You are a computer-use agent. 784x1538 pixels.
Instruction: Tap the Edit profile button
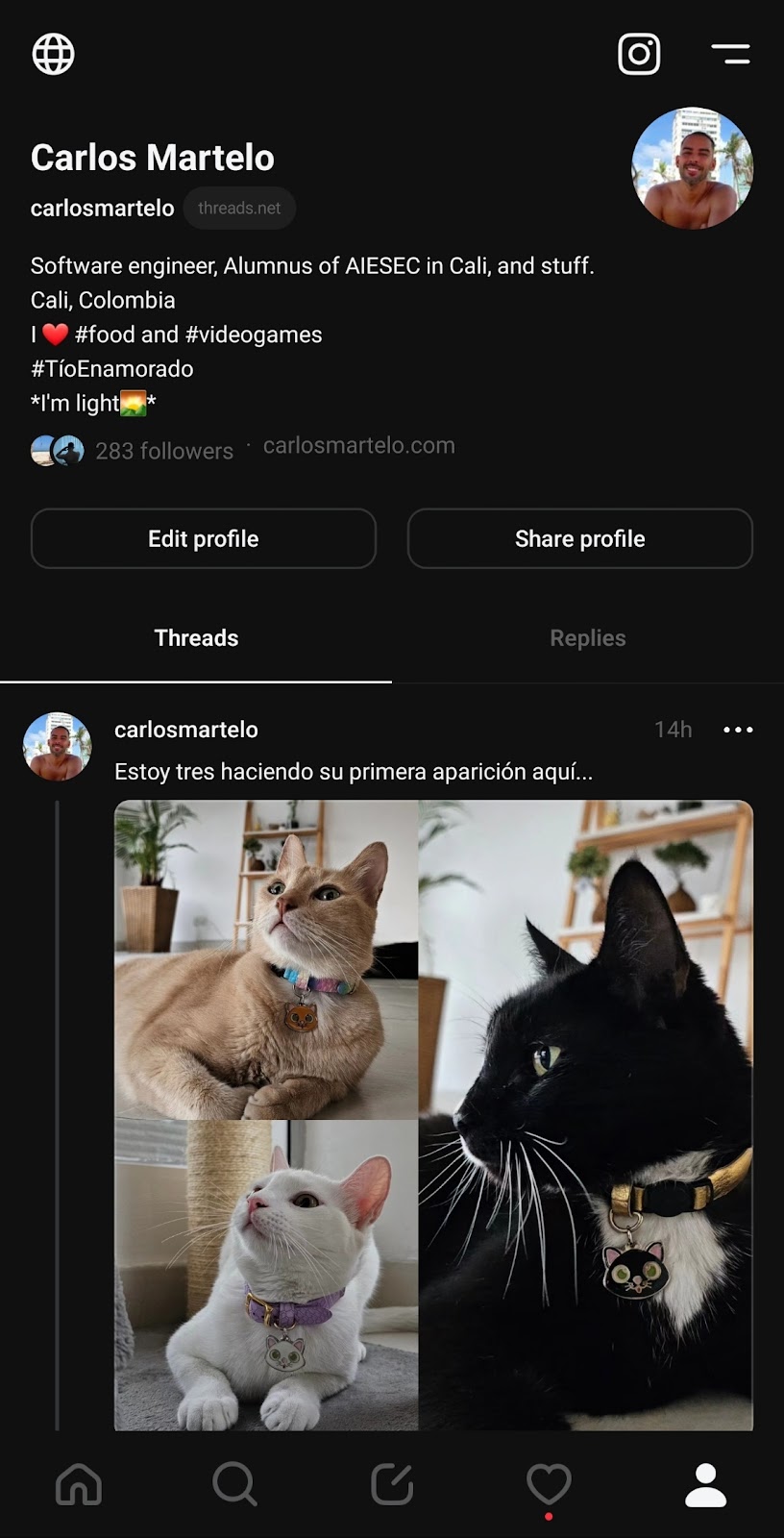coord(204,538)
